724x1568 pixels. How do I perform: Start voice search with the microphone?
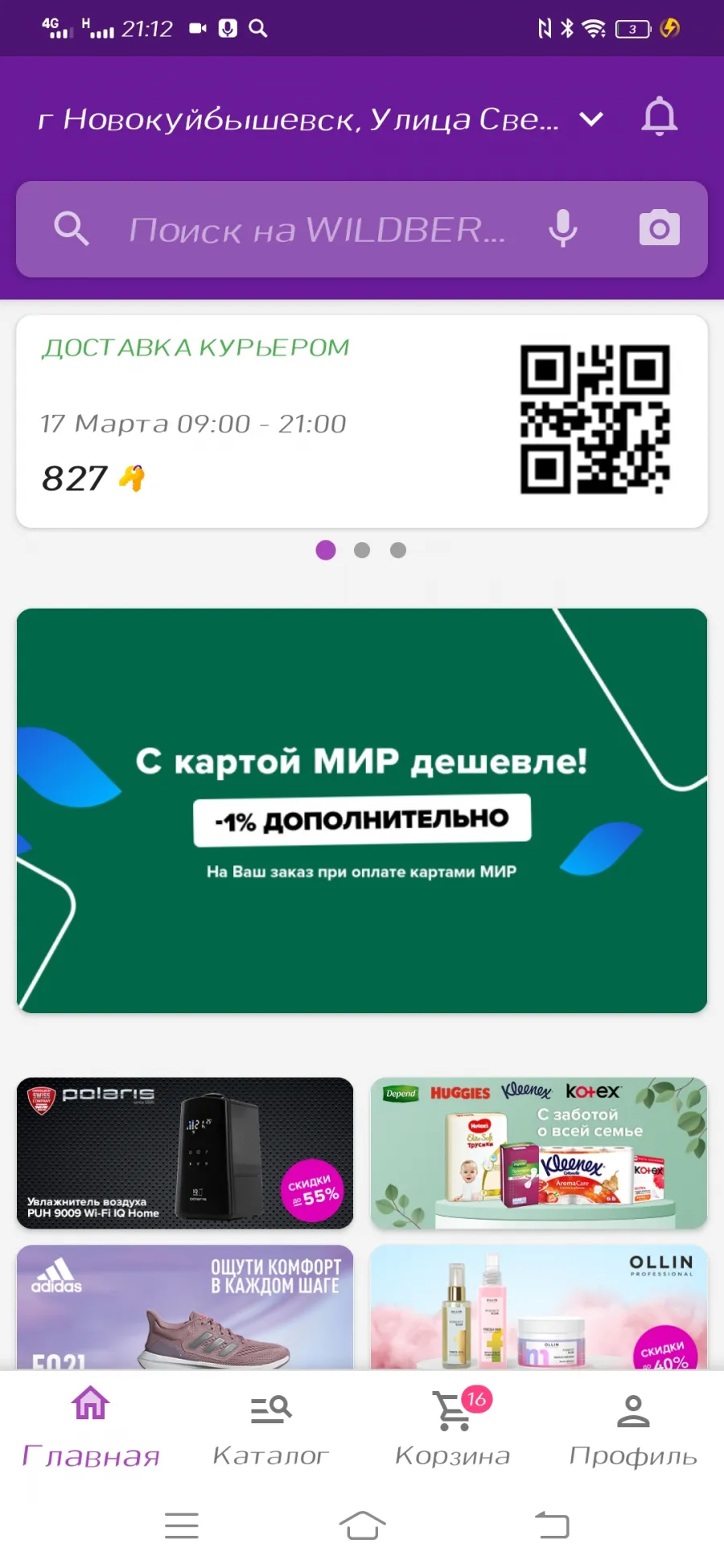pos(563,229)
